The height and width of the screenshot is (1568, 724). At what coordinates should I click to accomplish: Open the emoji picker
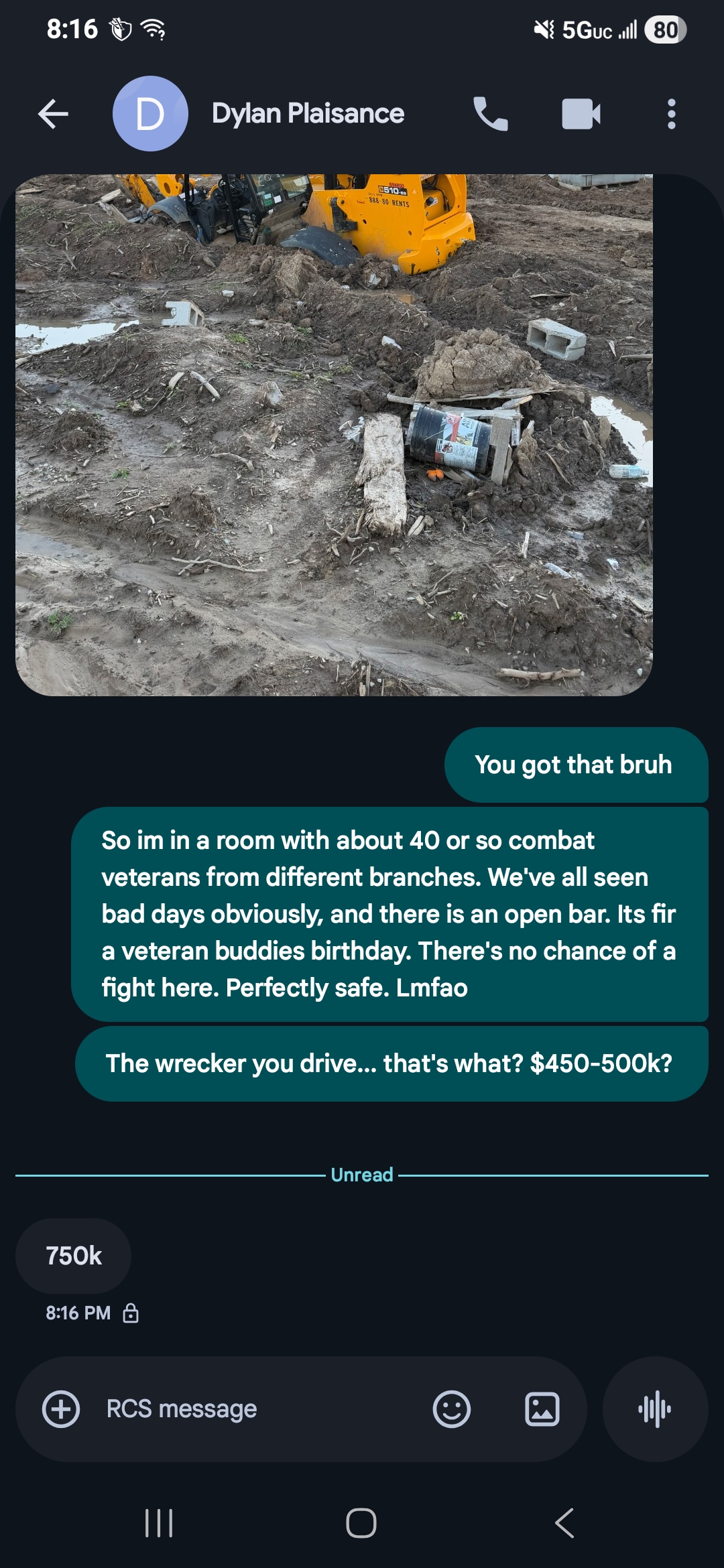pyautogui.click(x=452, y=1409)
